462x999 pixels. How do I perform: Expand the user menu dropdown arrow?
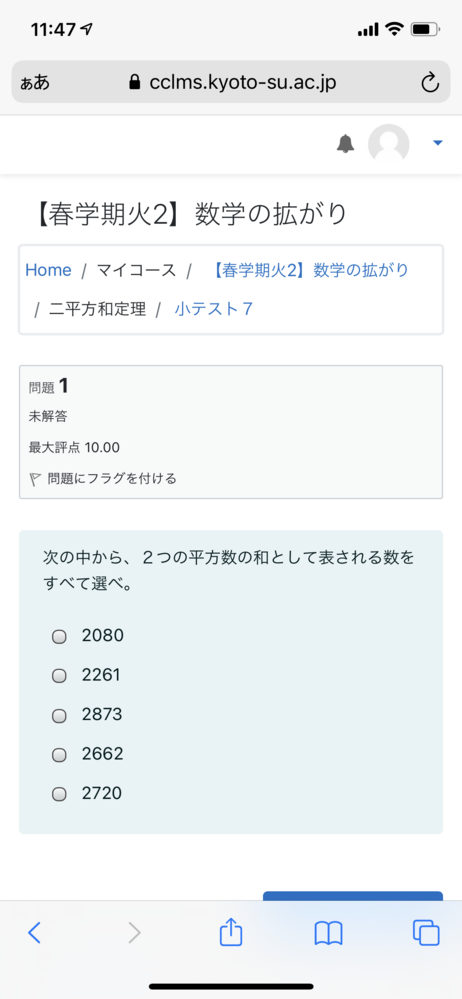pos(438,143)
